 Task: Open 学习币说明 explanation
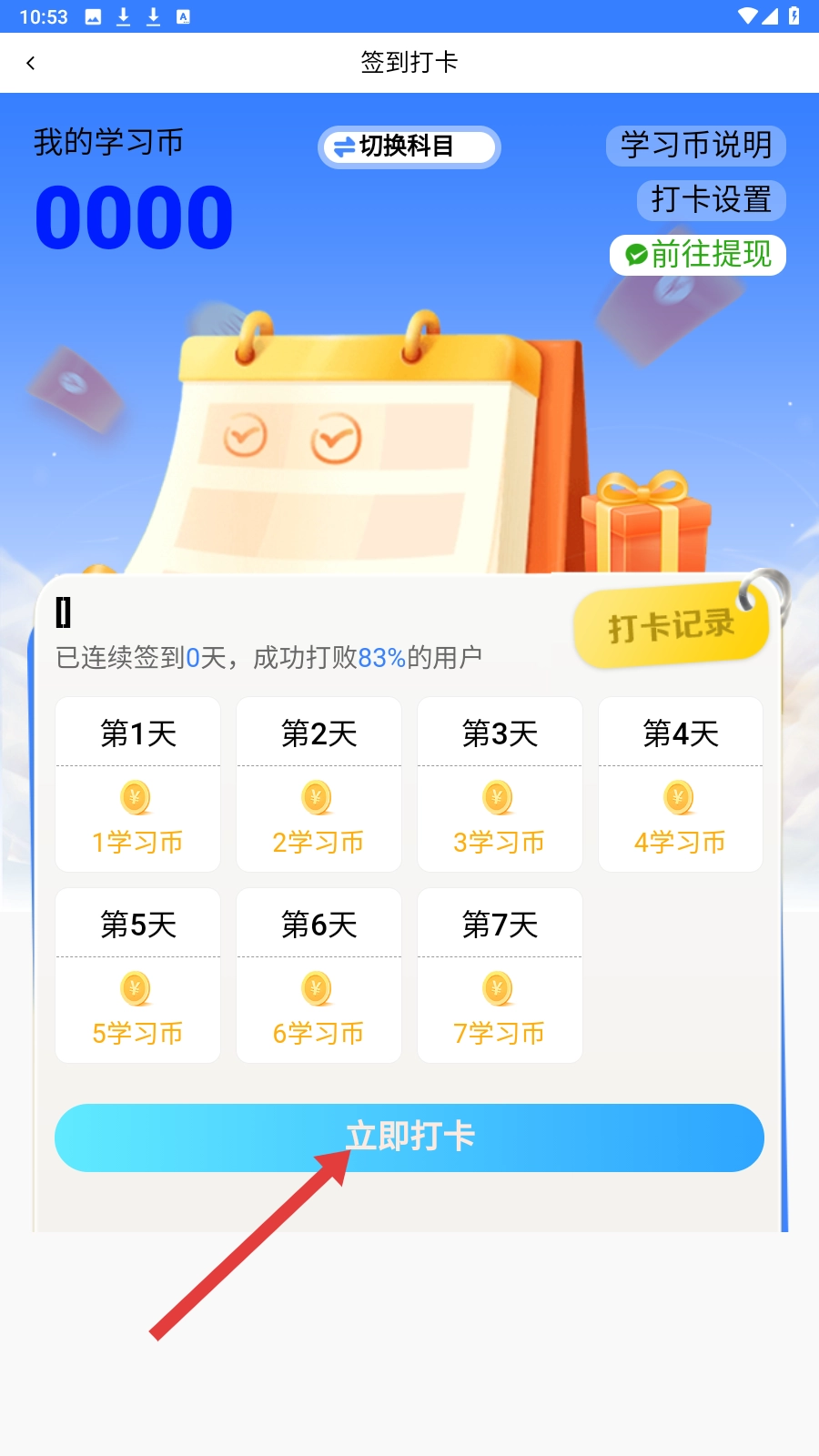point(695,146)
